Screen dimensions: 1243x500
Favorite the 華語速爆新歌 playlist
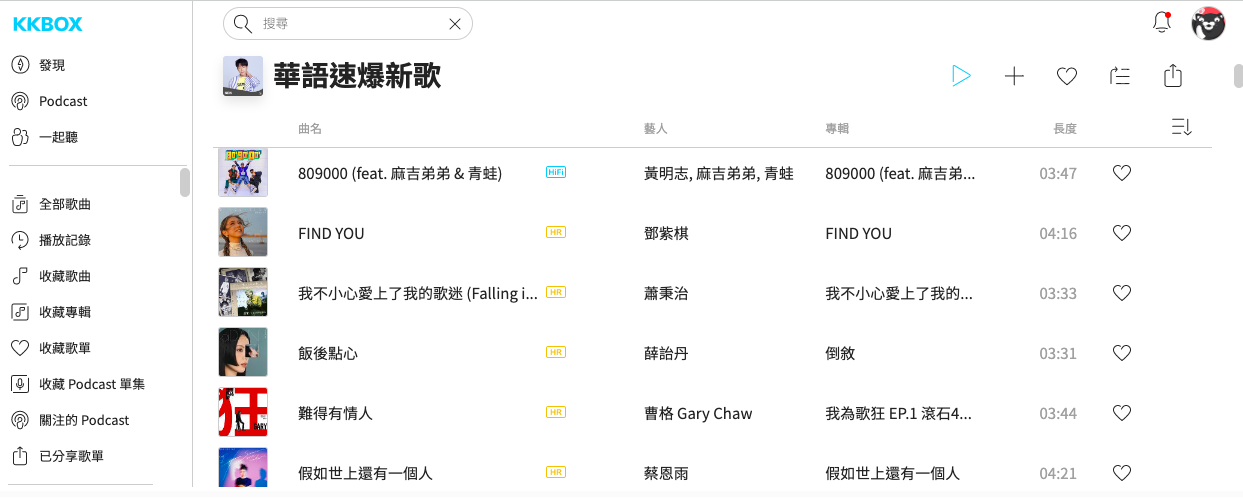coord(1067,76)
